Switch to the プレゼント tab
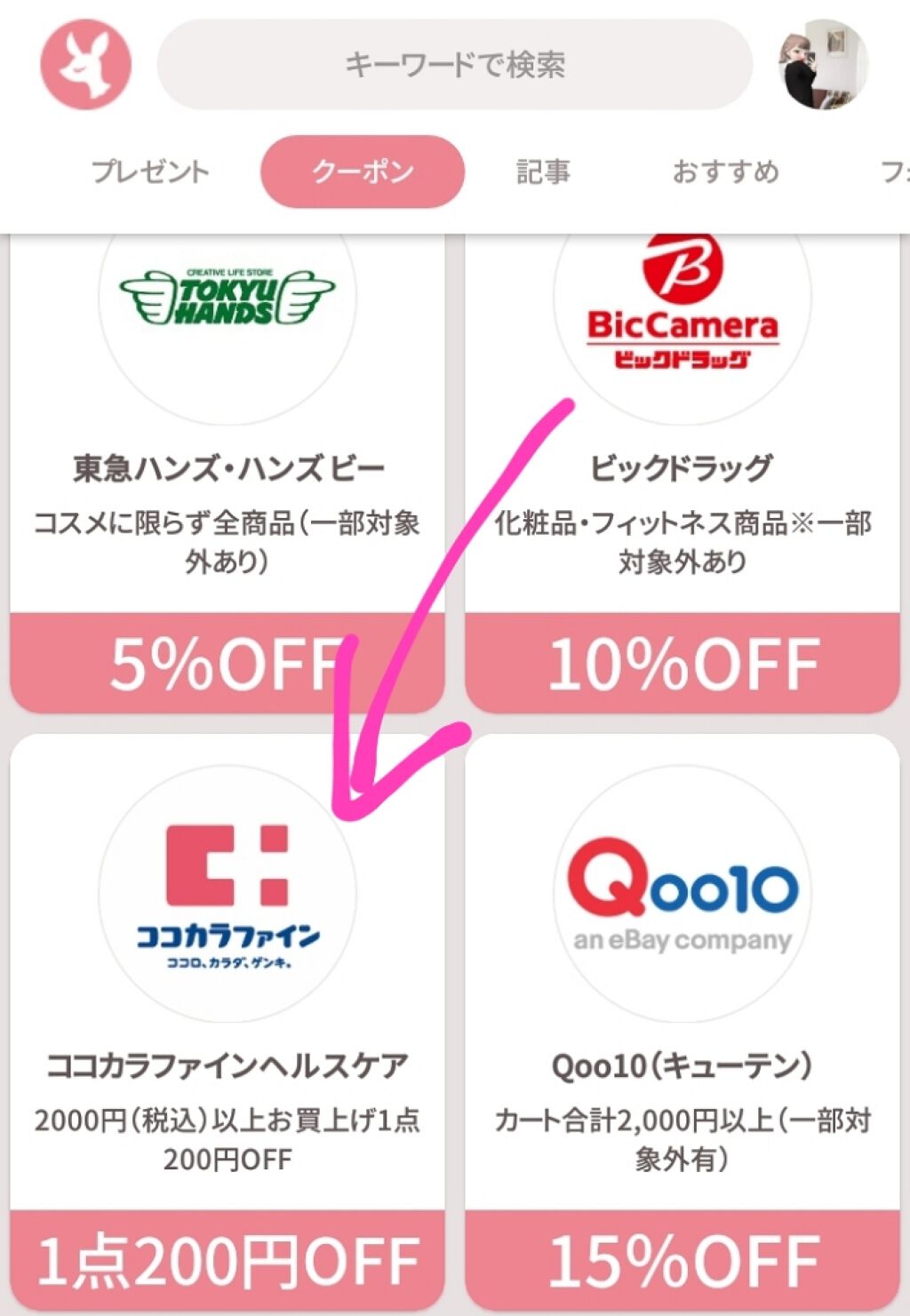The width and height of the screenshot is (910, 1316). (151, 172)
